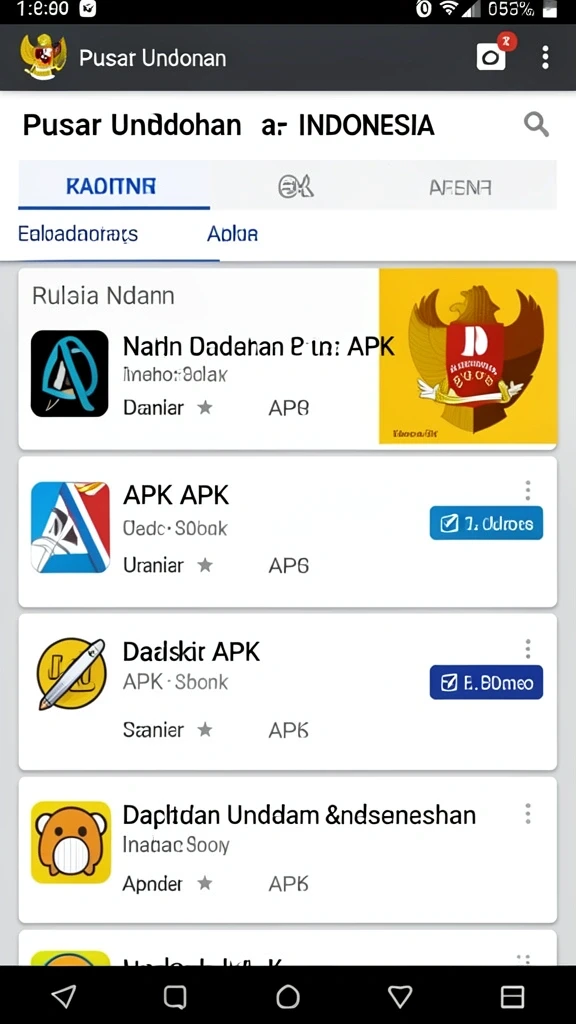This screenshot has height=1024, width=576.
Task: Open the Narln Dadahan APK featured card
Action: click(x=287, y=359)
